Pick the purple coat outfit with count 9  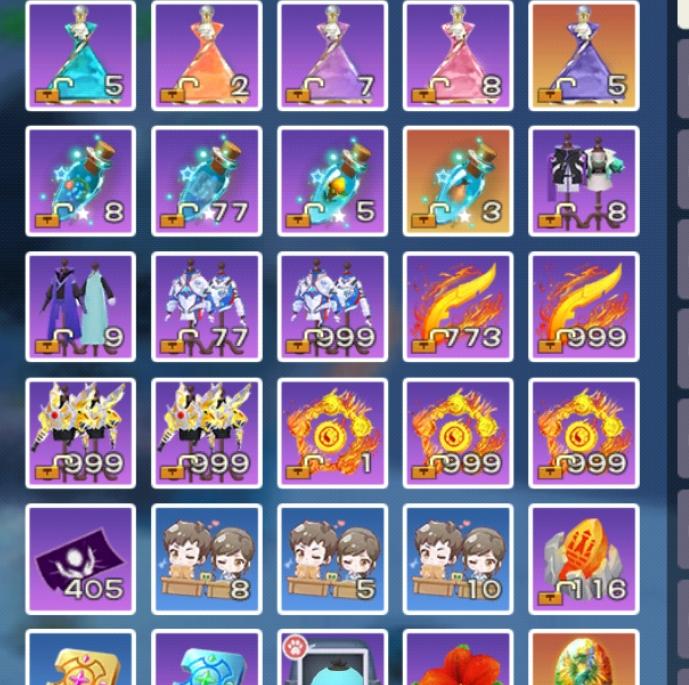(80, 307)
